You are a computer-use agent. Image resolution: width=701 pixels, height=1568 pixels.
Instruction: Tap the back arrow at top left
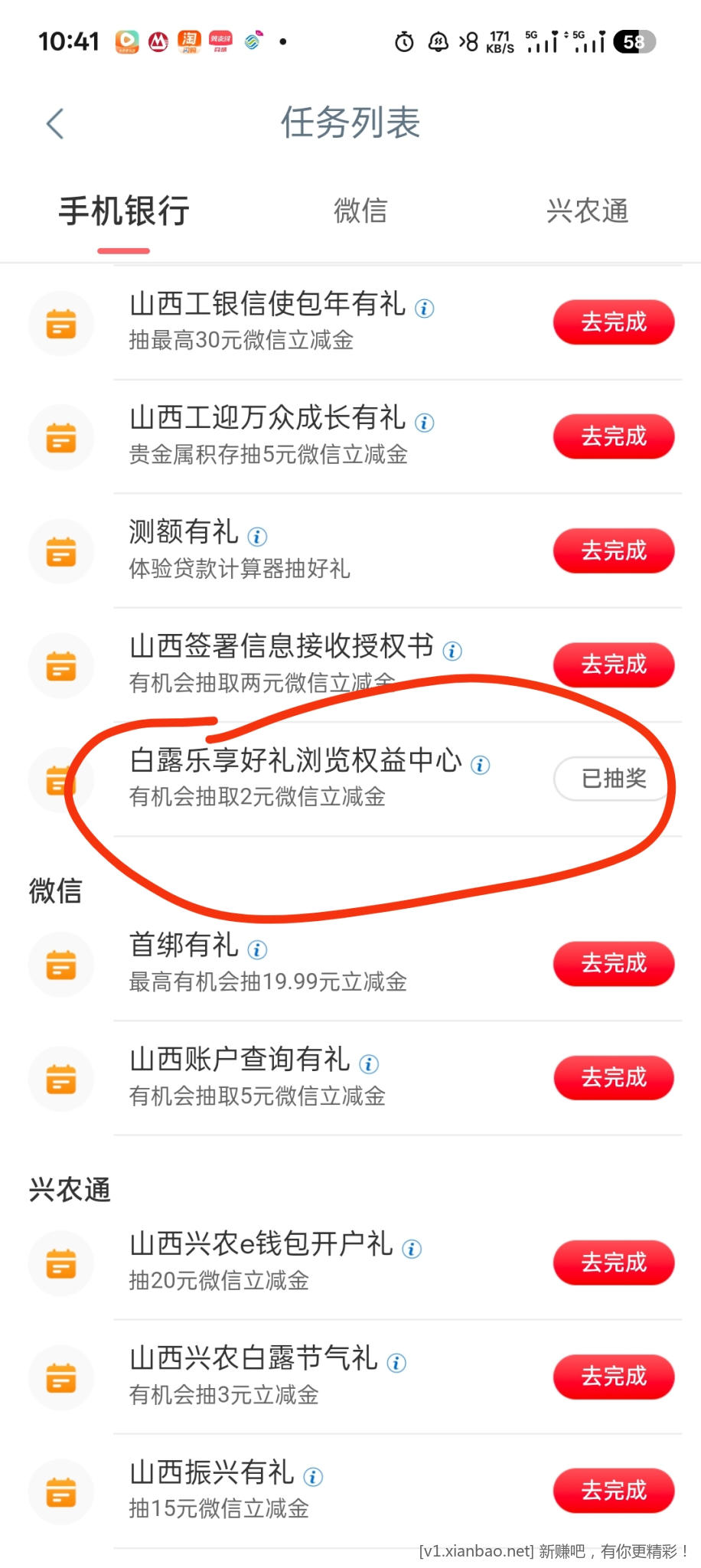tap(54, 122)
